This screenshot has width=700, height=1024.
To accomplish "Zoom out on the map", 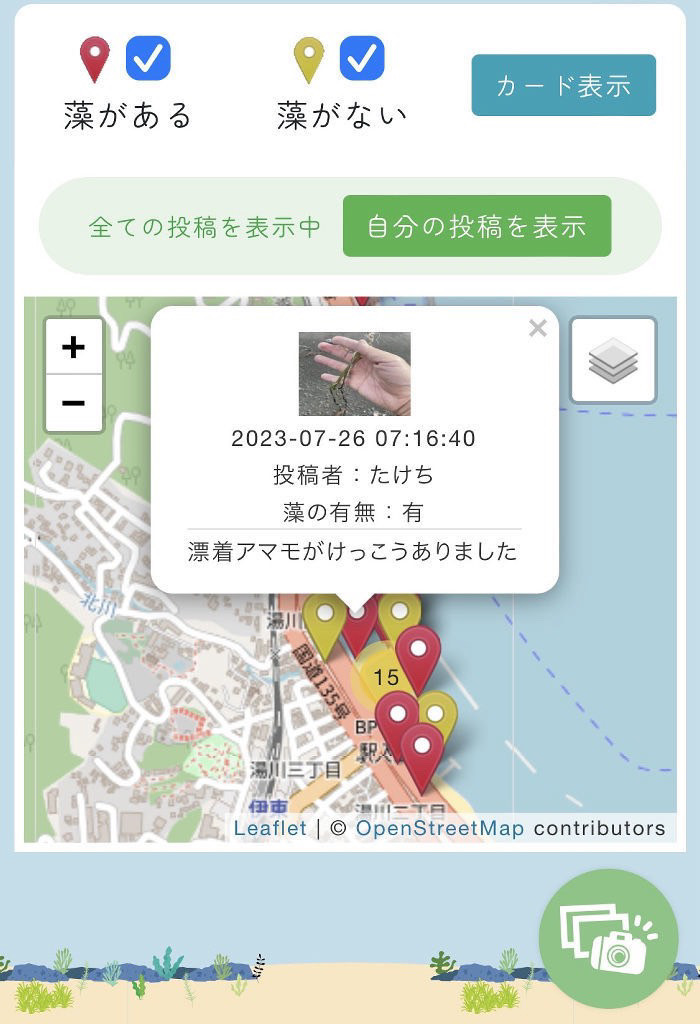I will pos(74,403).
